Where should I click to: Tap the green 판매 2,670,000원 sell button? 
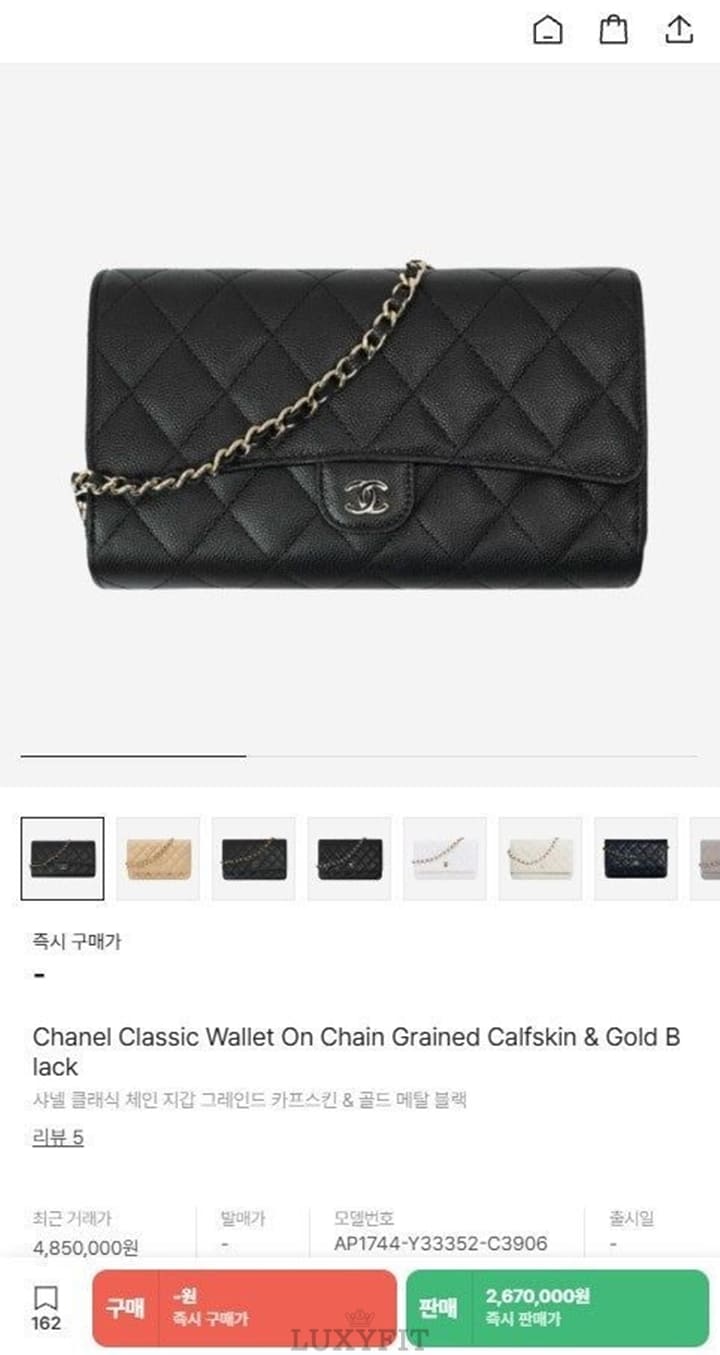[558, 1307]
